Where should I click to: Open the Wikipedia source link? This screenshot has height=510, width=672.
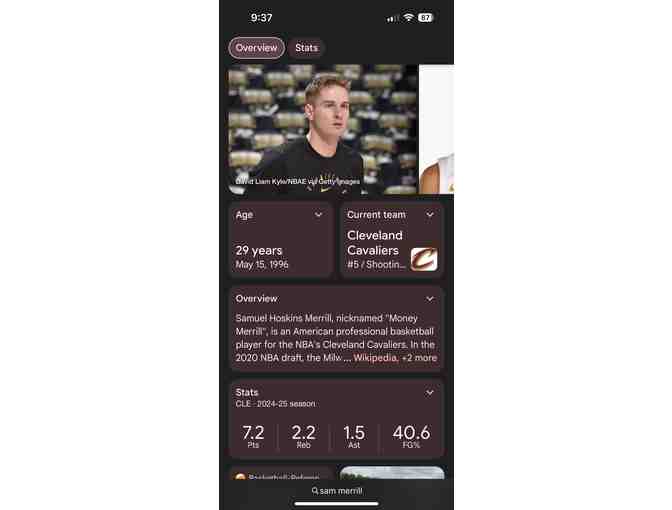coord(376,358)
